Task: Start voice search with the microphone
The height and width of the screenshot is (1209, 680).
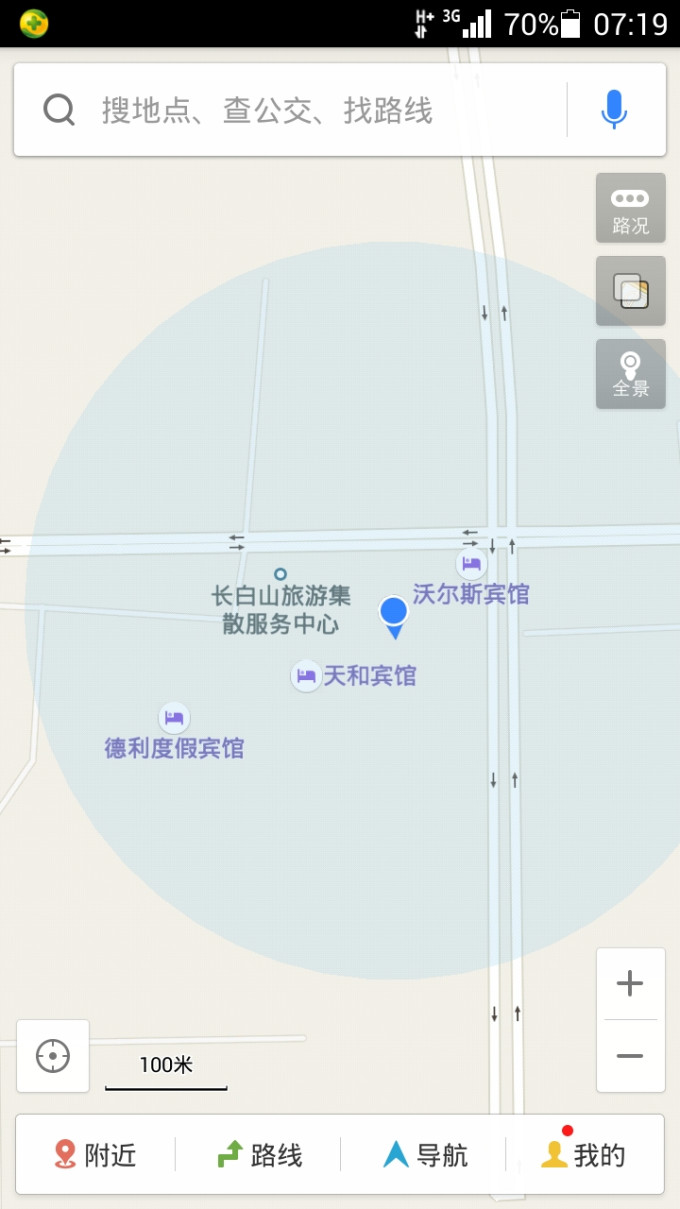Action: pos(614,109)
